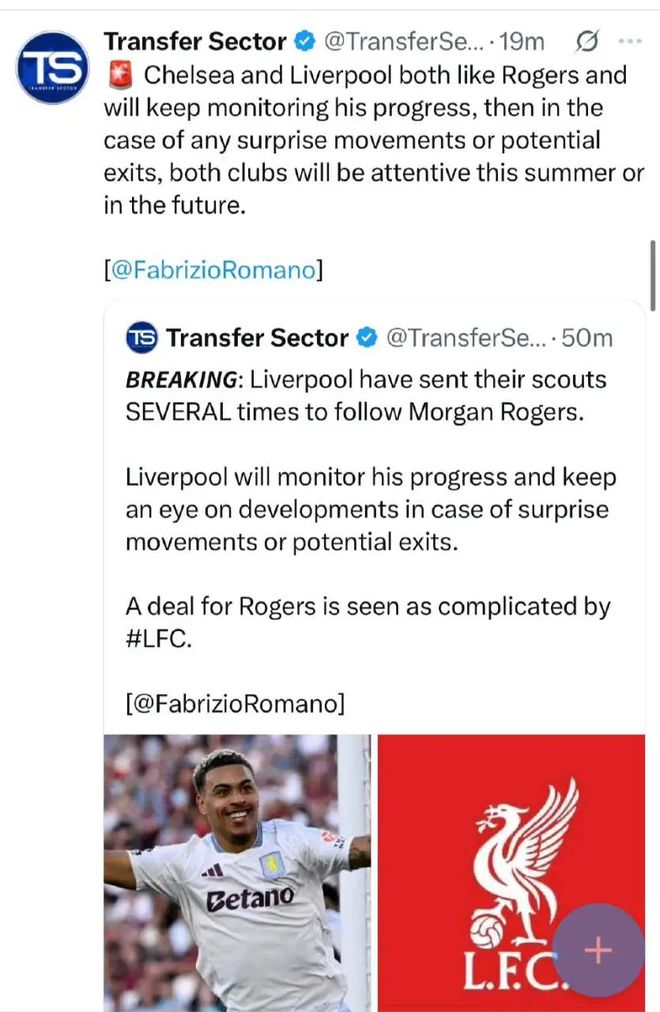Open Transfer Sector's profile avatar

coord(54,68)
